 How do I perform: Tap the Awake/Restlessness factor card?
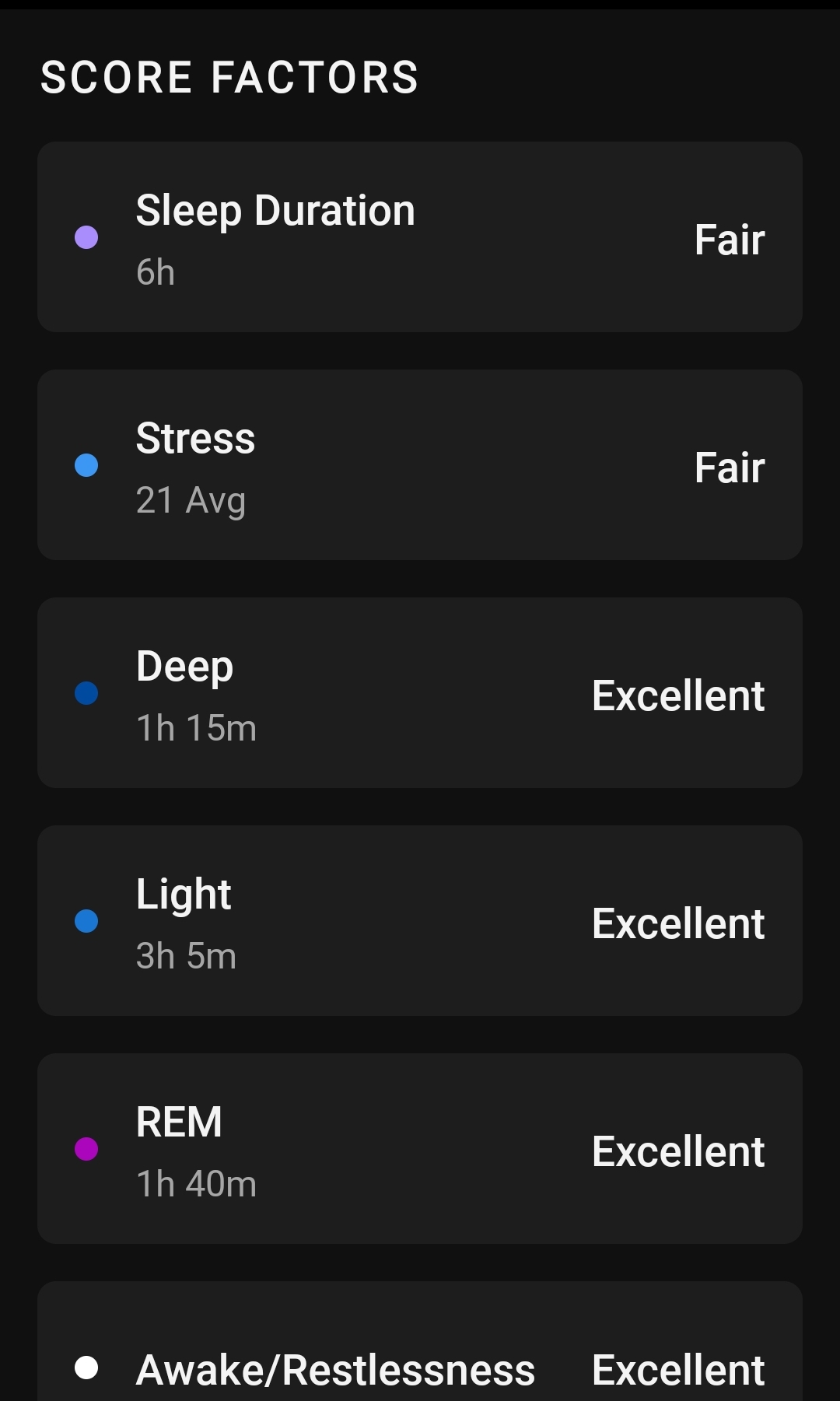[420, 1342]
